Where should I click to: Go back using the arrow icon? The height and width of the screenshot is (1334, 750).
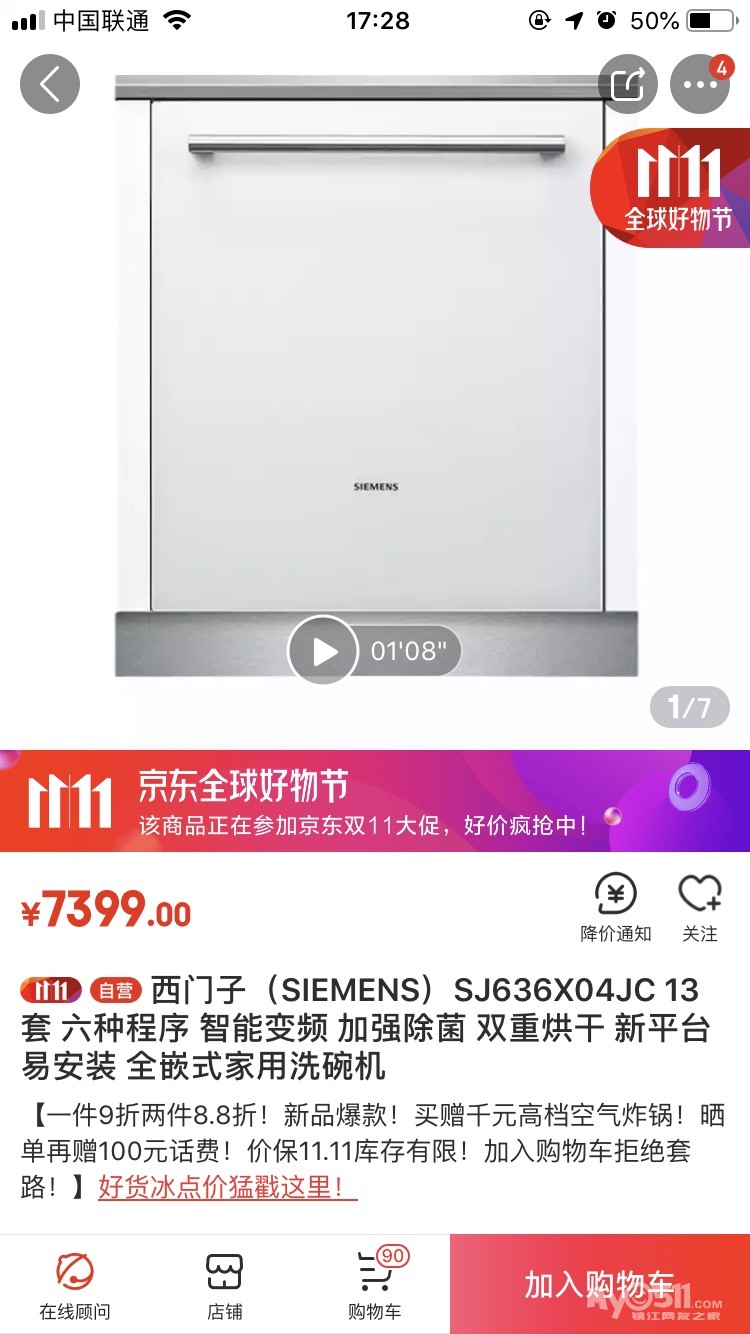coord(50,84)
